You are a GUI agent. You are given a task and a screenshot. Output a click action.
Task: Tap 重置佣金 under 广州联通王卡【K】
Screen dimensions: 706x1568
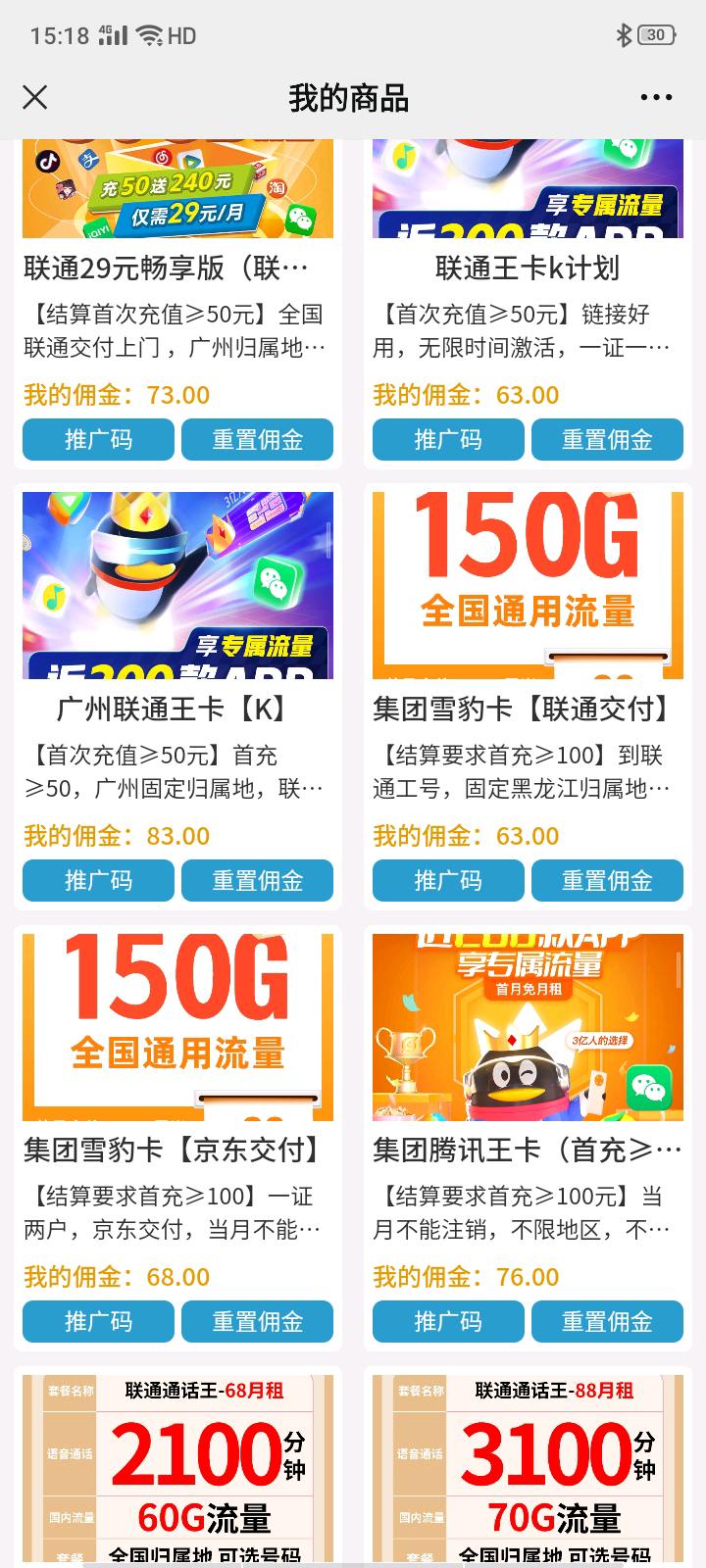pos(257,880)
